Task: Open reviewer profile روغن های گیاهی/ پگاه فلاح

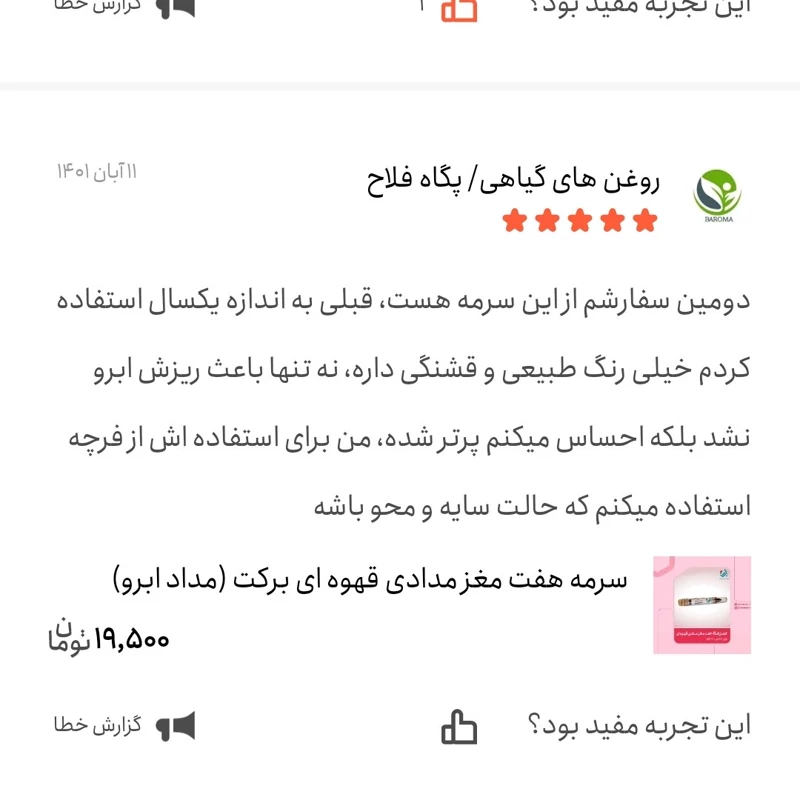Action: 512,181
